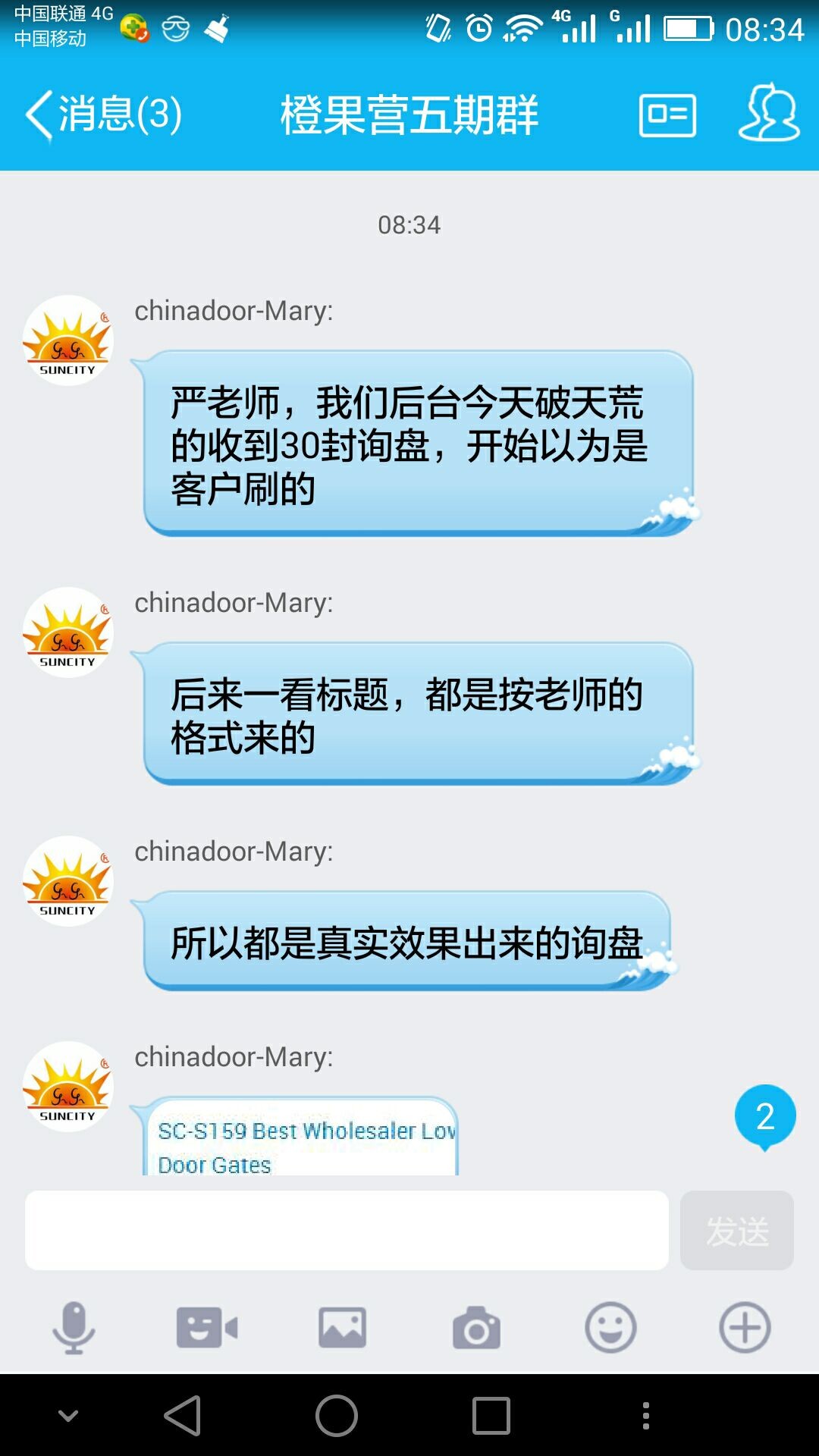Image resolution: width=819 pixels, height=1456 pixels.
Task: Record a voice message with the microphone
Action: click(74, 1328)
